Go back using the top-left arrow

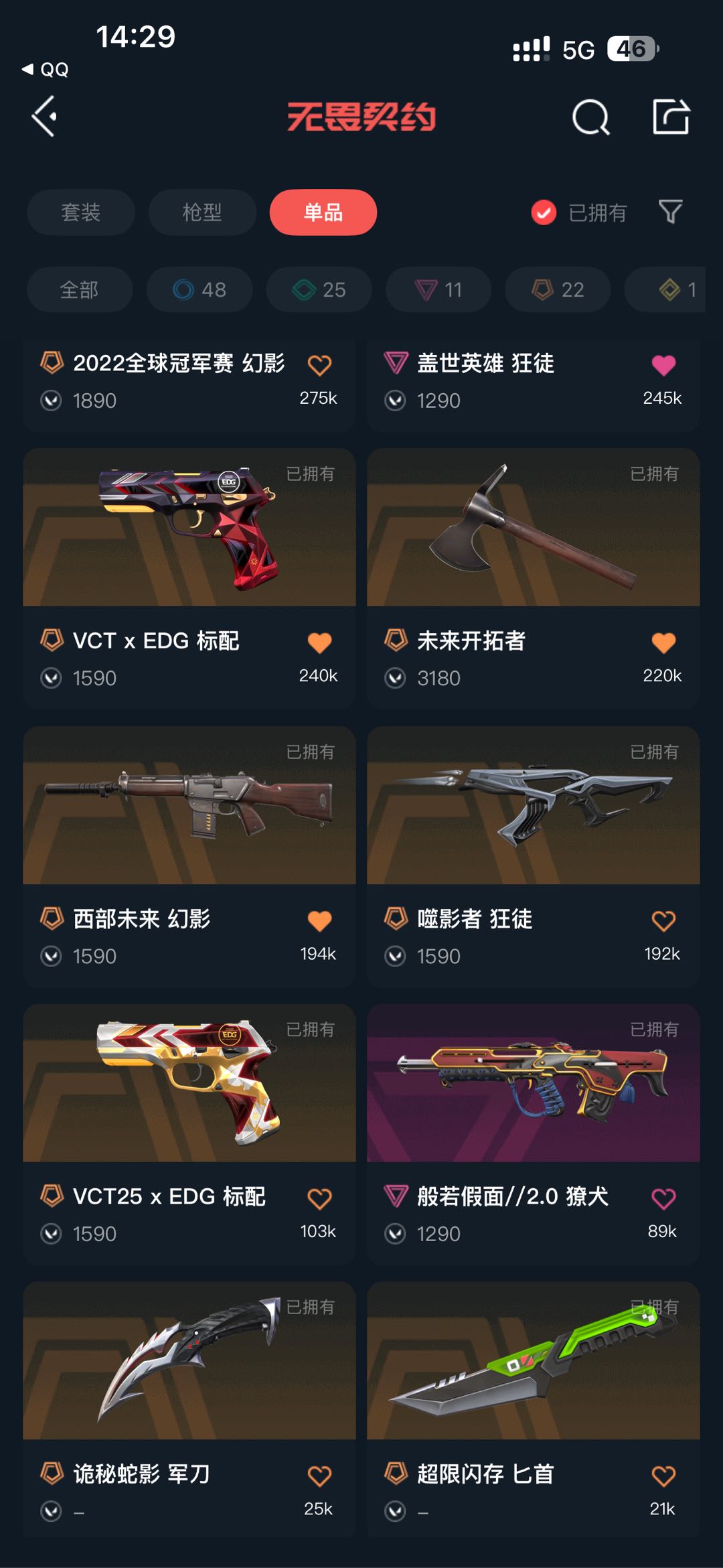click(x=44, y=117)
